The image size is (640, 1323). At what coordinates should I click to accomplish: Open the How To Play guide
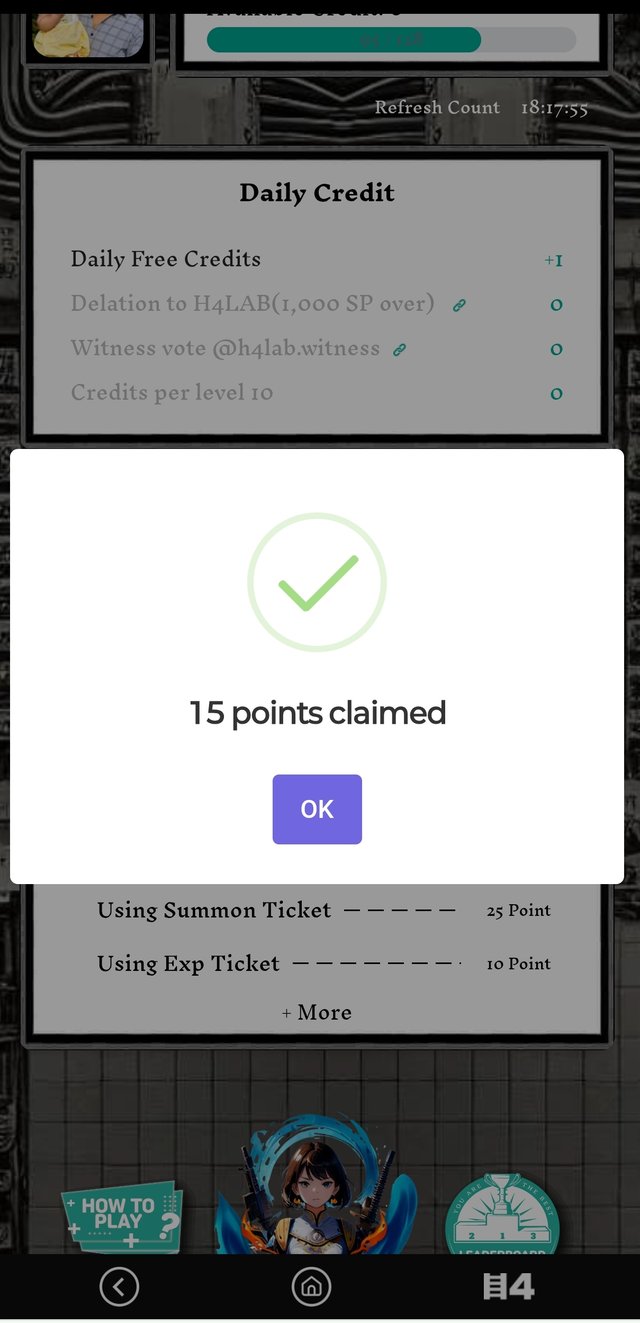[122, 1219]
